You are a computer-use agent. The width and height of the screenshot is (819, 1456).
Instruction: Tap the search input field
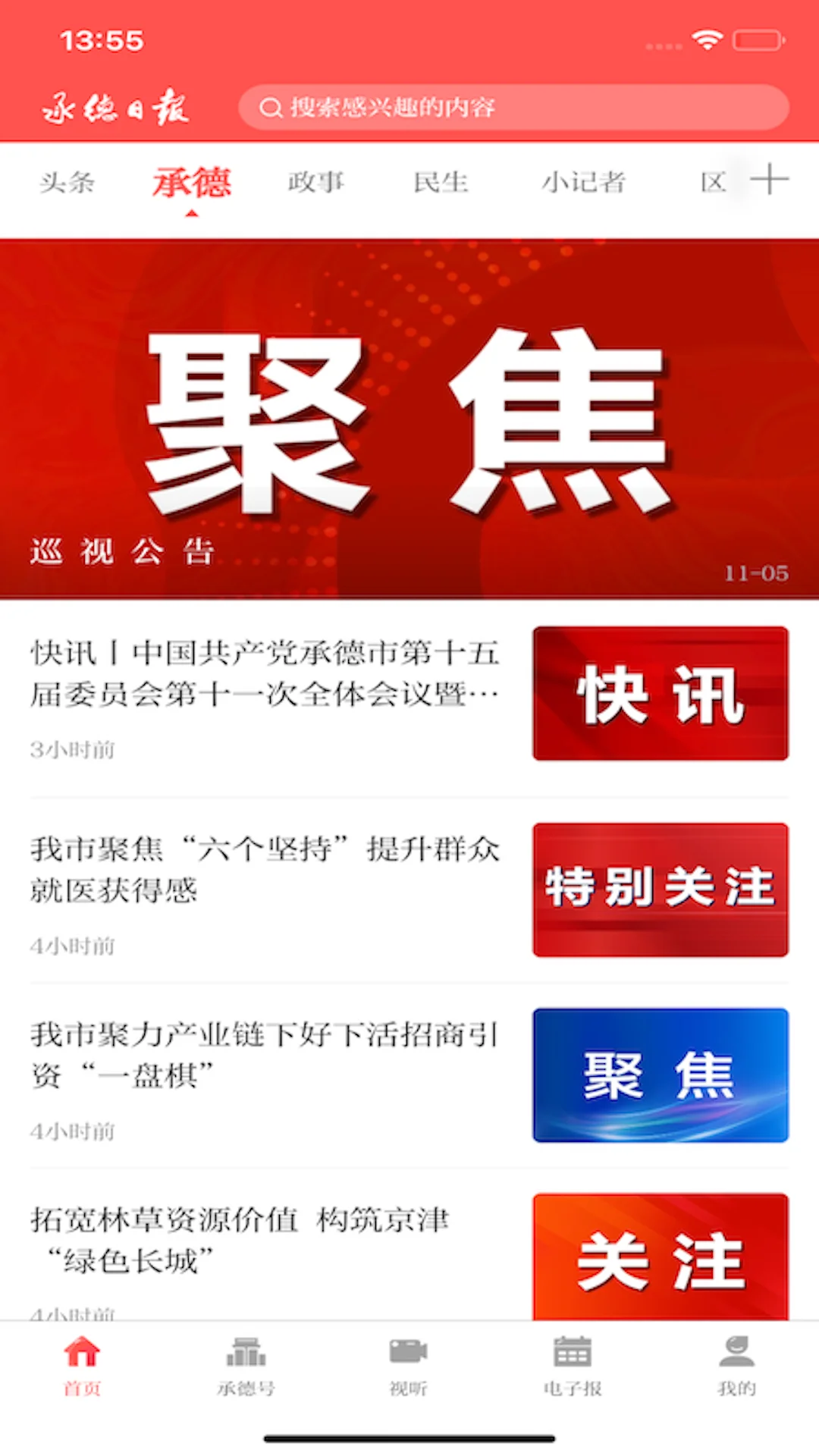click(x=513, y=107)
